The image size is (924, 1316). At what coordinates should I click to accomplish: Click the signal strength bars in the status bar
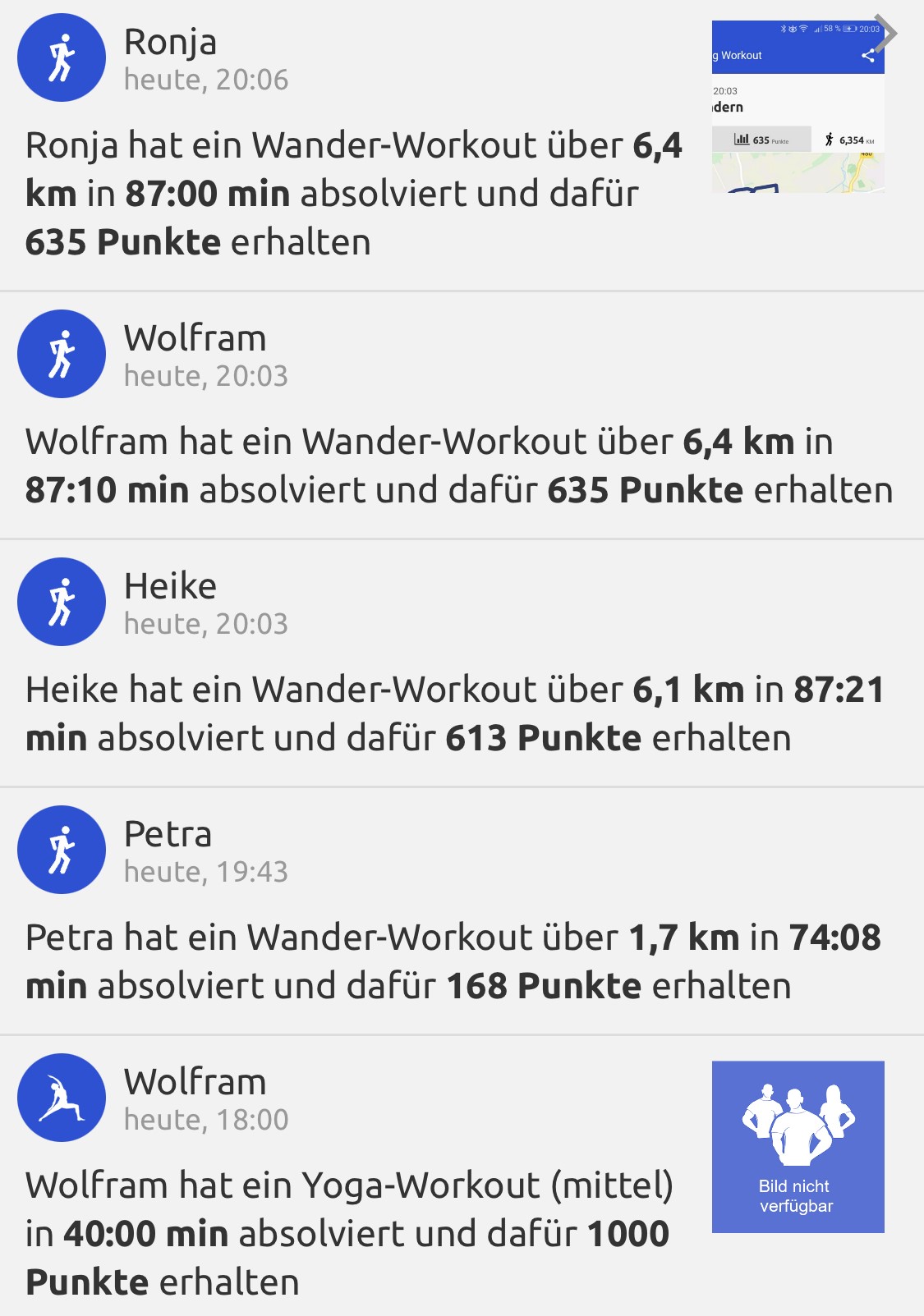point(817,29)
